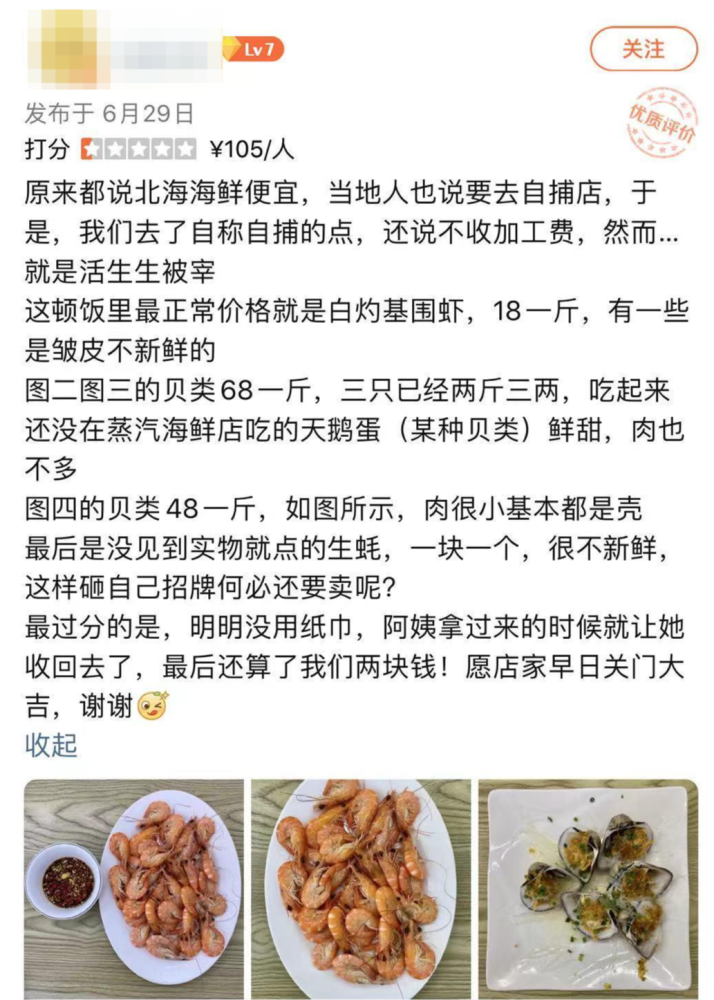View the second shrimp plate close-up photo
Viewport: 714px width, 1000px height.
(360, 888)
